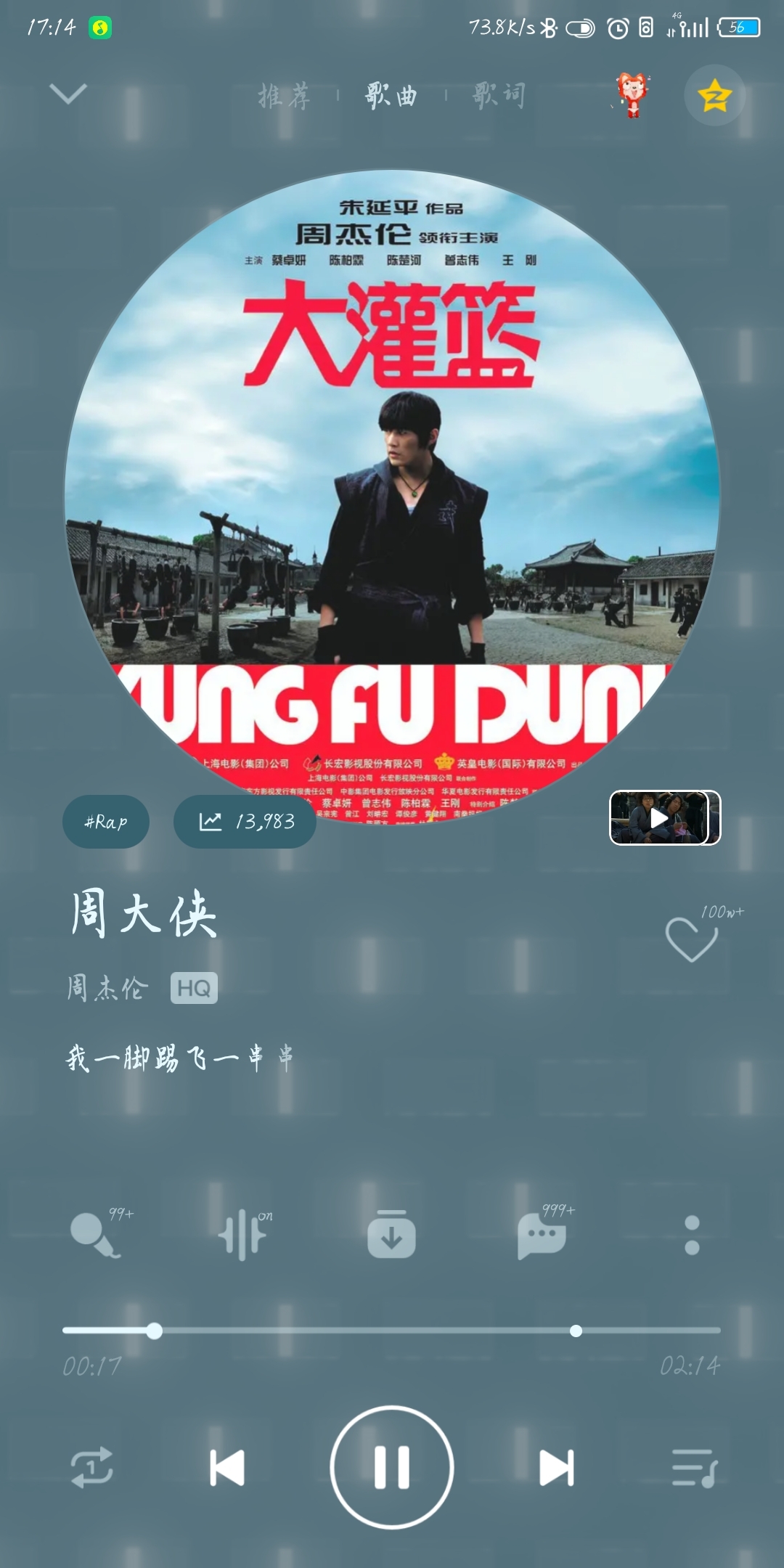Switch to the 歌词 tab
784x1568 pixels.
[x=499, y=95]
